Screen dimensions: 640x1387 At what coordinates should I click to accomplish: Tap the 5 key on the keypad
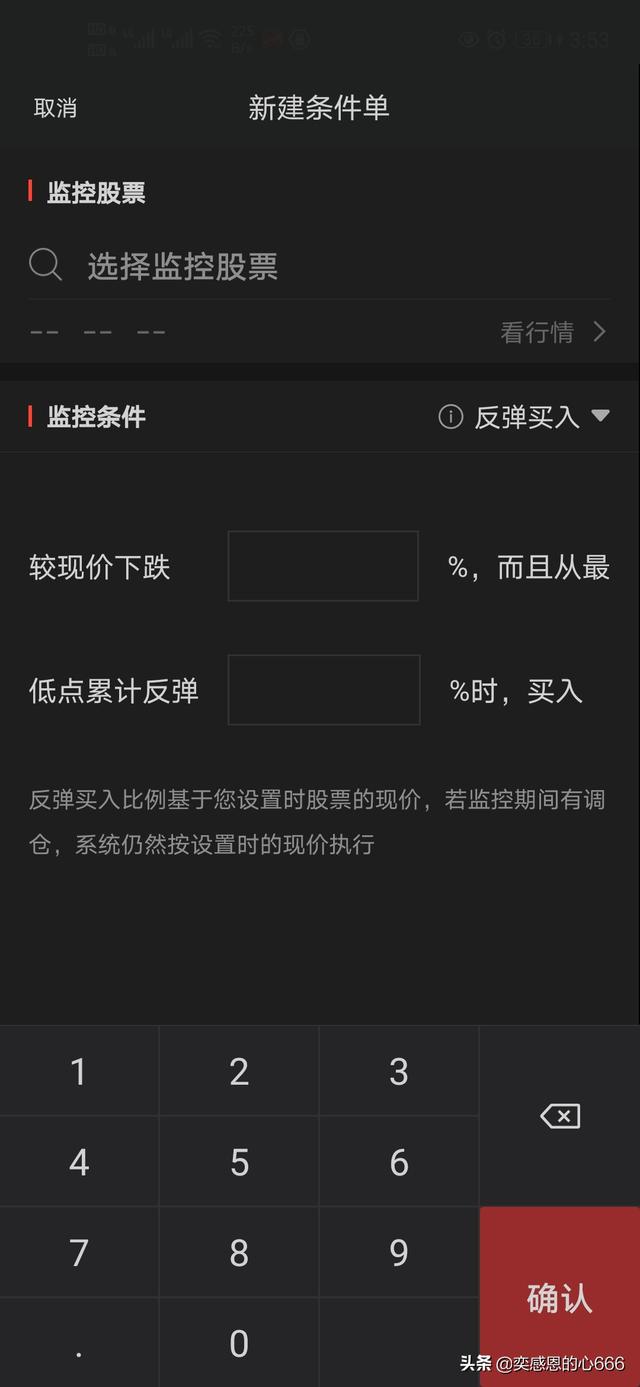(239, 1162)
